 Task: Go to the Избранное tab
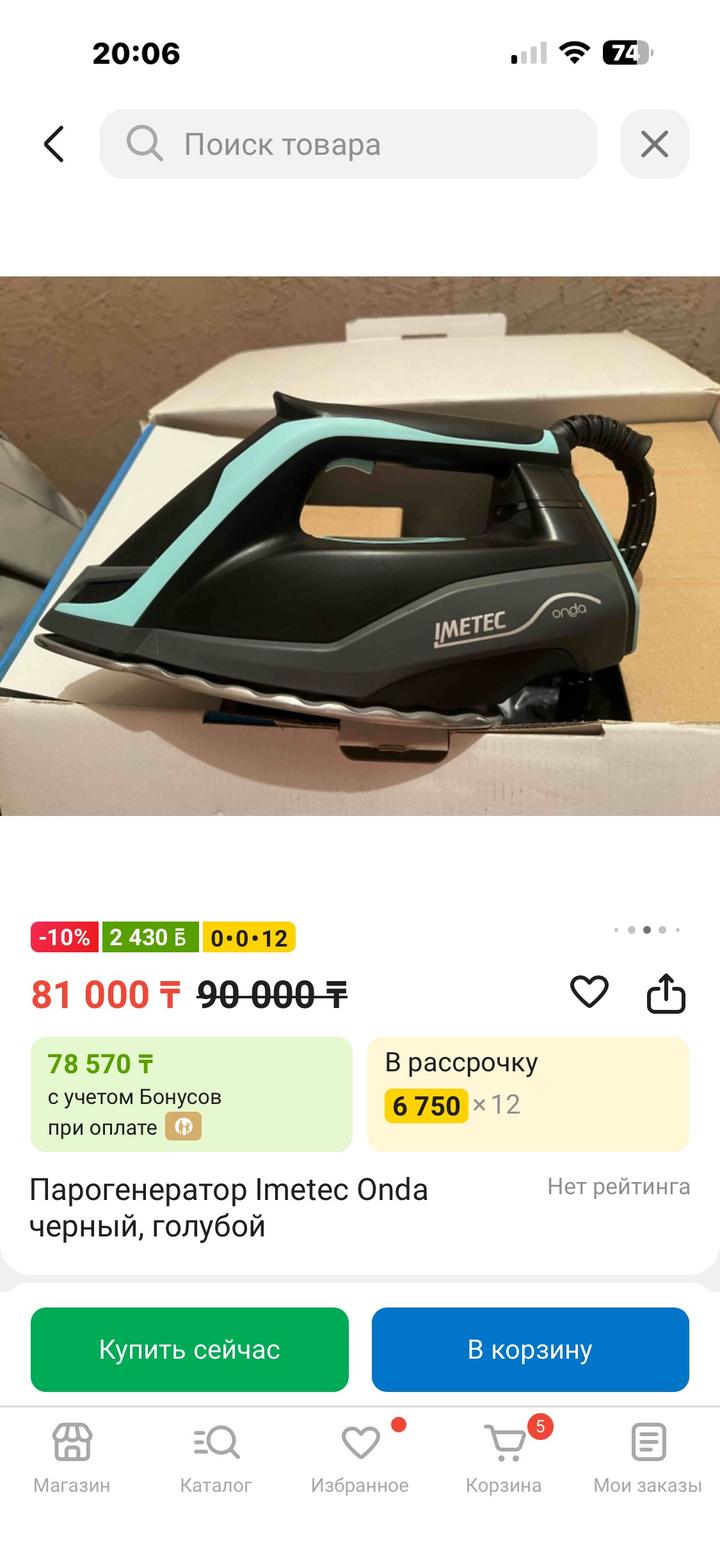click(x=360, y=1458)
